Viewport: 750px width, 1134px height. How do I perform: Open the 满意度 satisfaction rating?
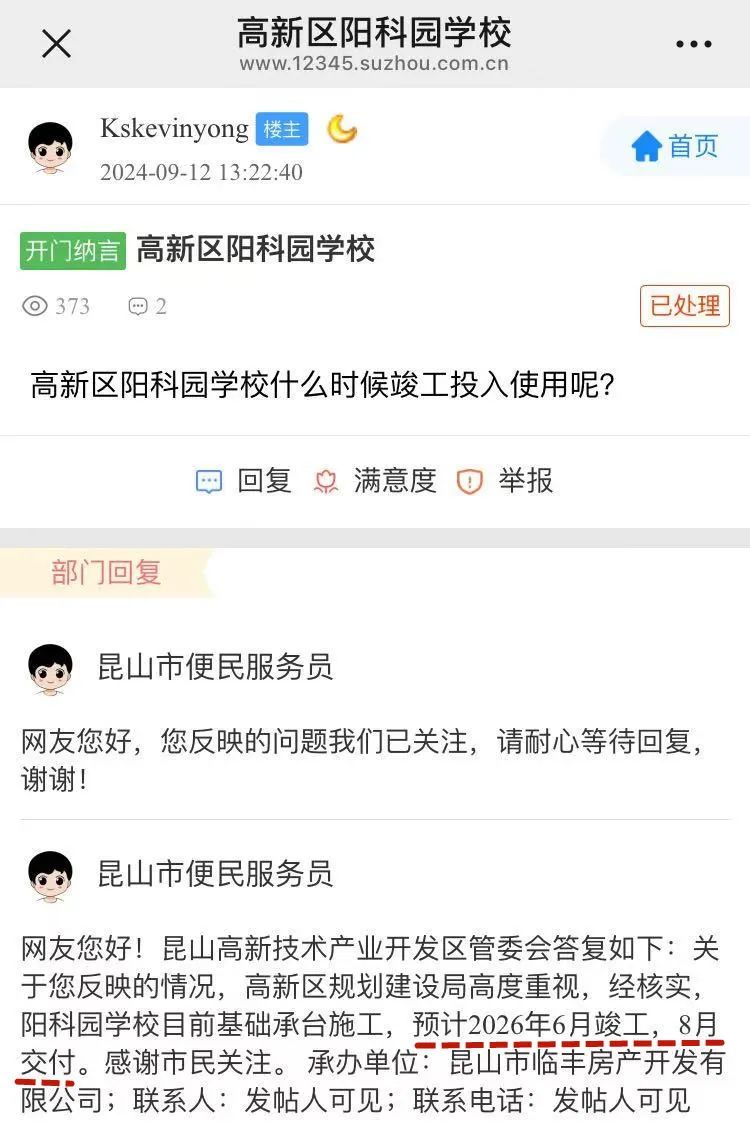point(377,481)
